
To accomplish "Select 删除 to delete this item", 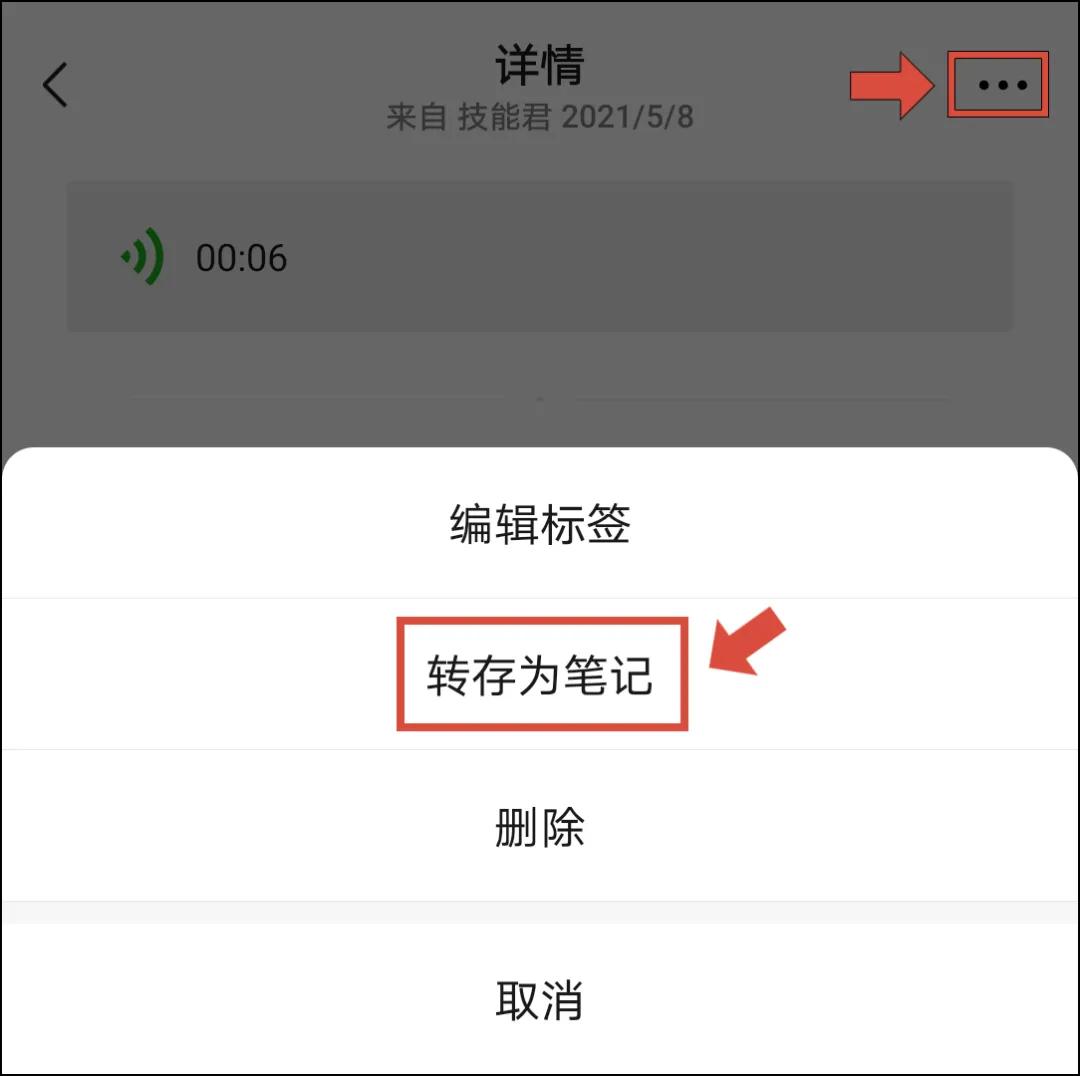I will click(x=540, y=827).
